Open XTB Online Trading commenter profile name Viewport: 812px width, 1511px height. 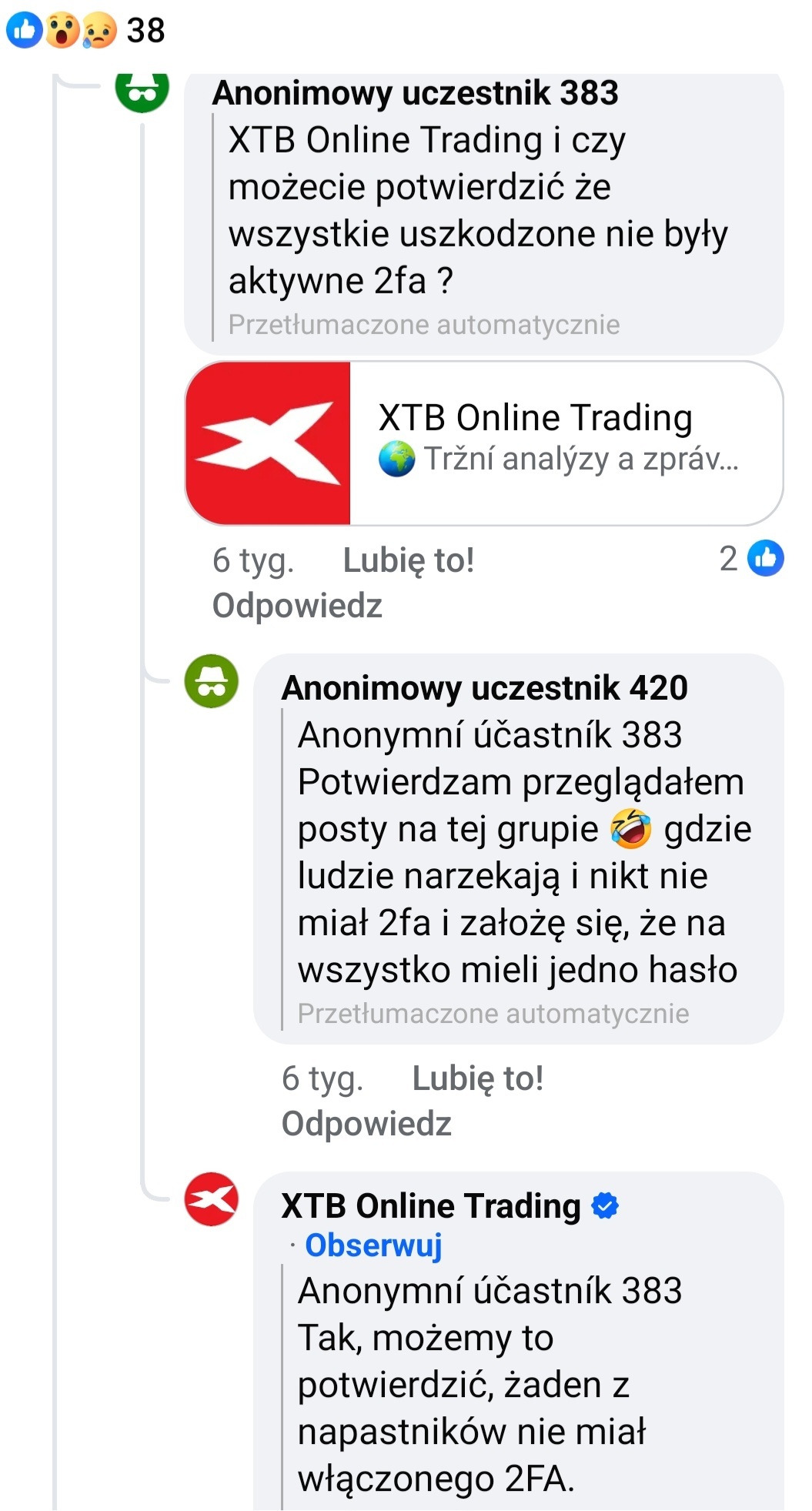(430, 1206)
